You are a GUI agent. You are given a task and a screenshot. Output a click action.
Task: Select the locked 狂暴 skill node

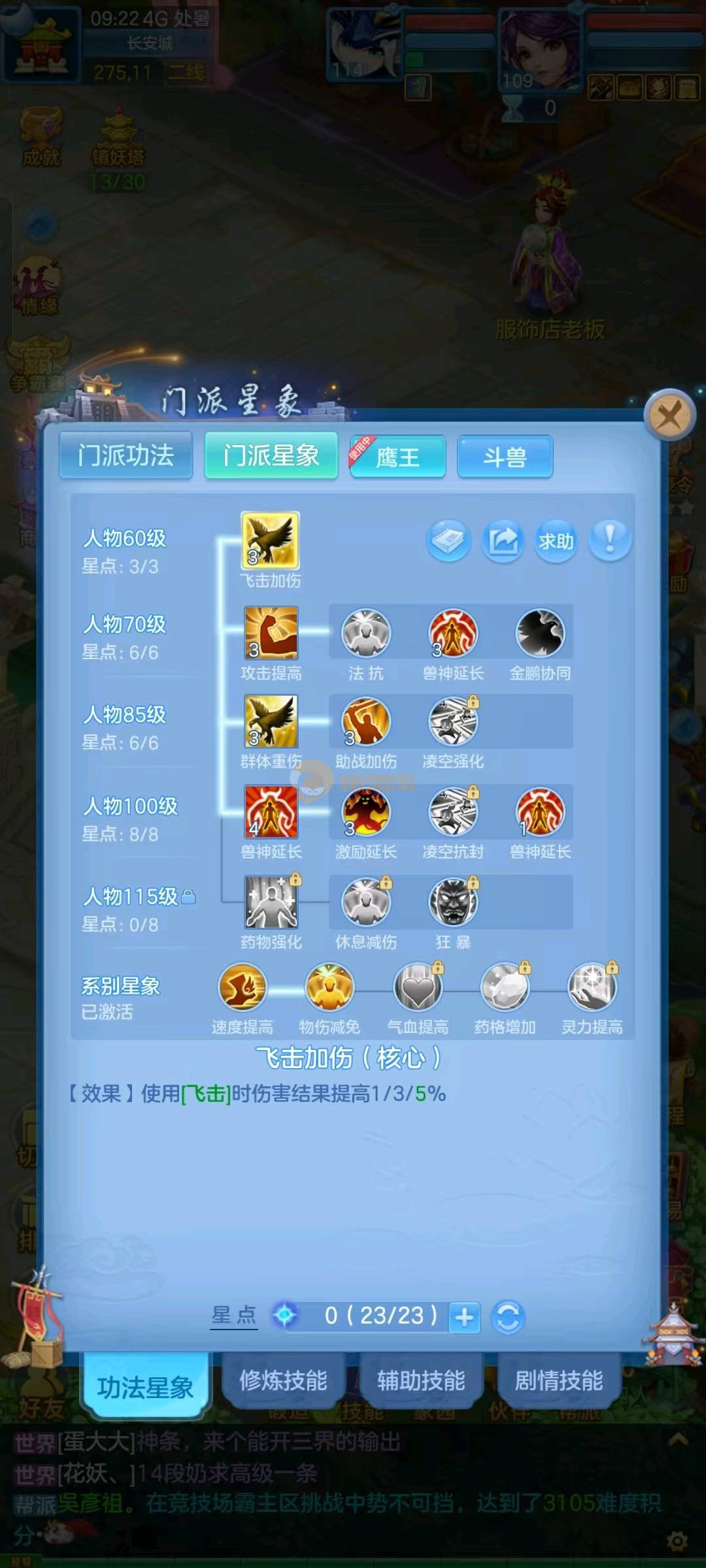453,902
